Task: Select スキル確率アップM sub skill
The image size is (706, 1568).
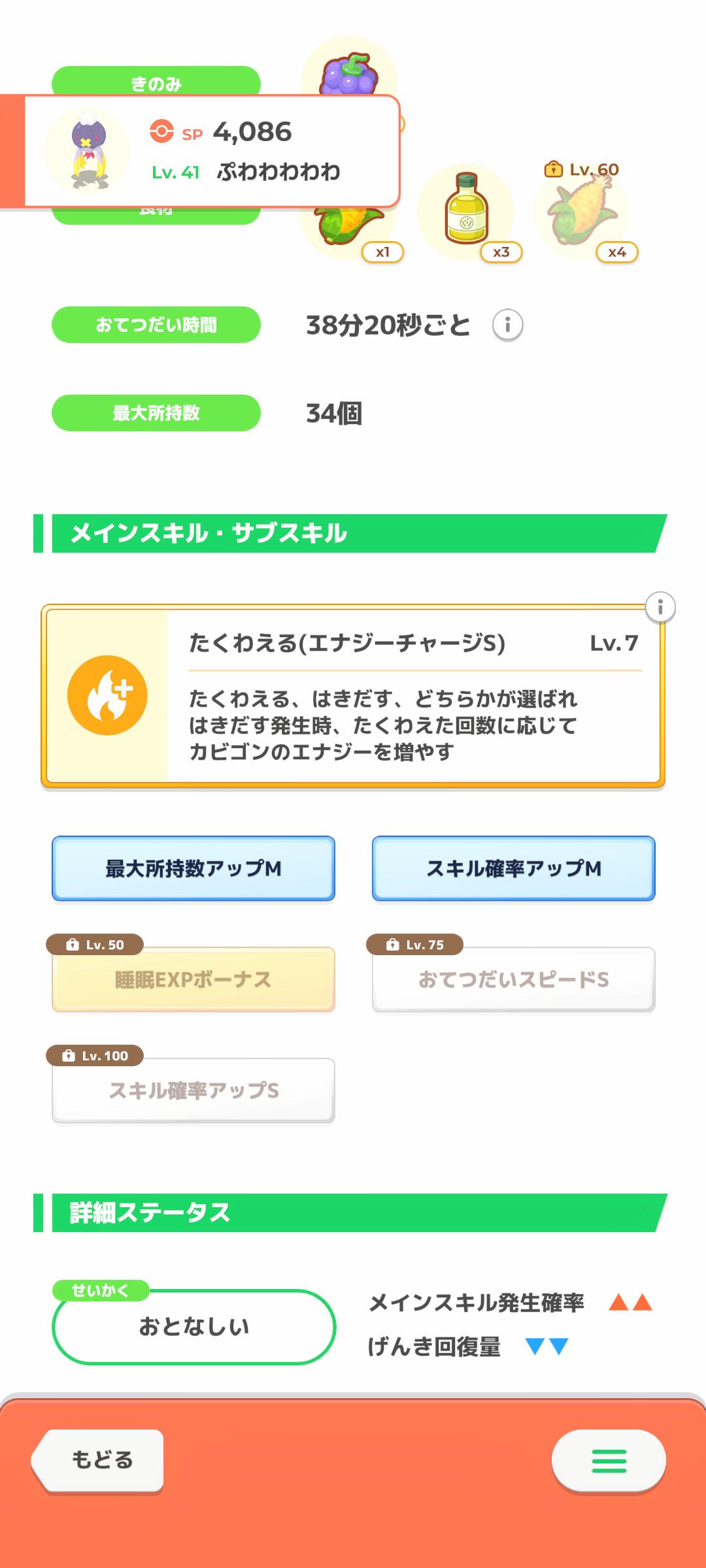Action: 514,868
